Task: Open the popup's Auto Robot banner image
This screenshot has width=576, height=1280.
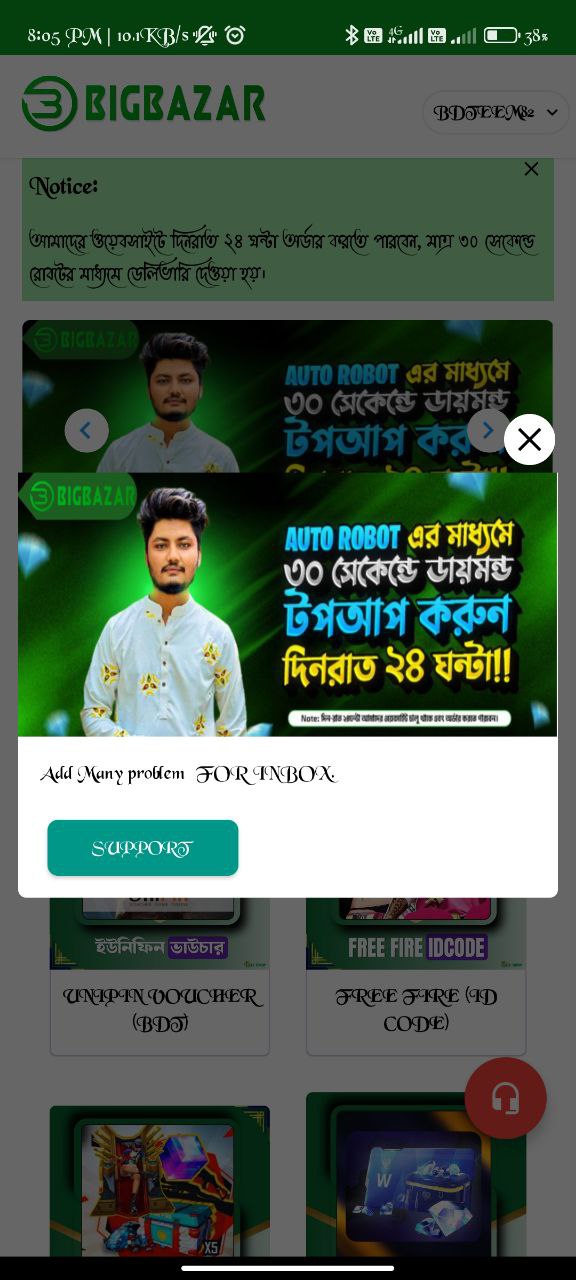Action: tap(288, 604)
